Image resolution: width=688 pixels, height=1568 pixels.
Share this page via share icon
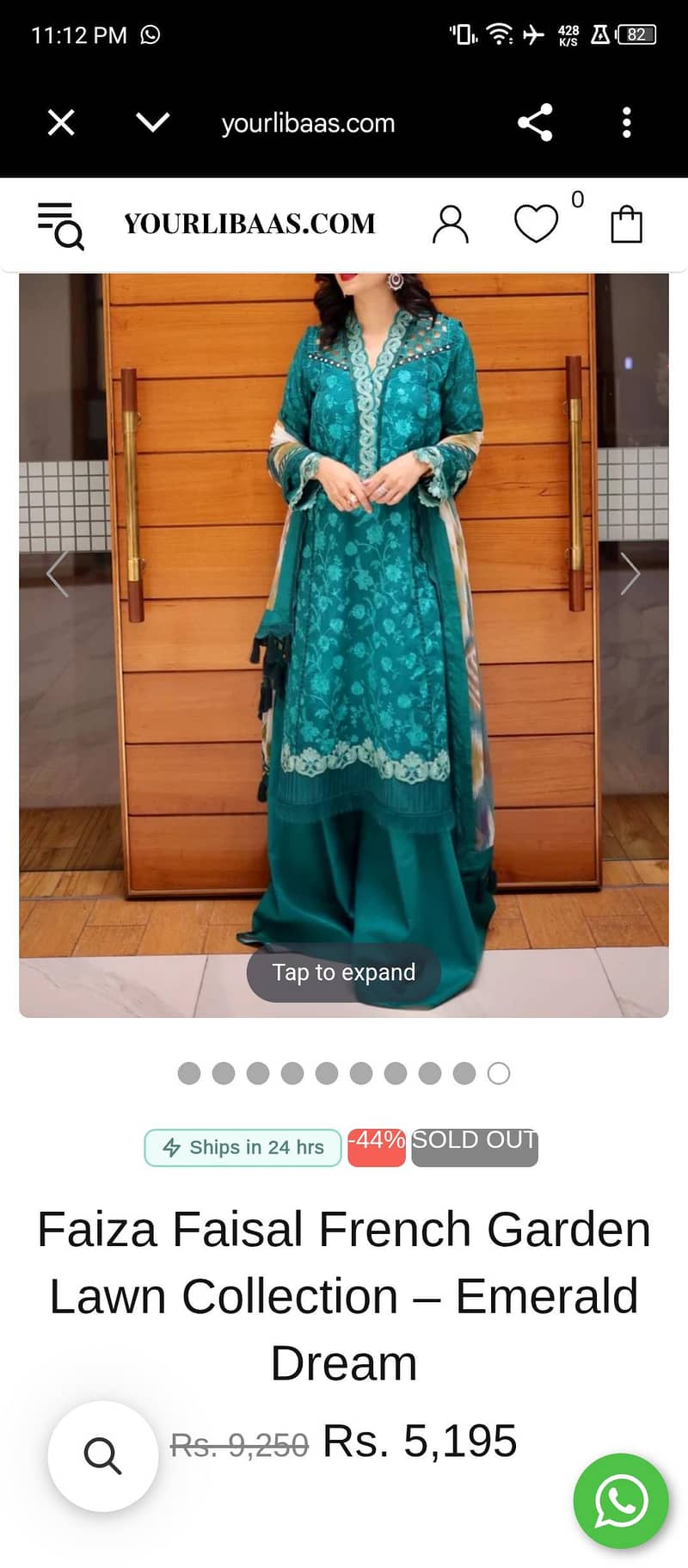coord(535,123)
